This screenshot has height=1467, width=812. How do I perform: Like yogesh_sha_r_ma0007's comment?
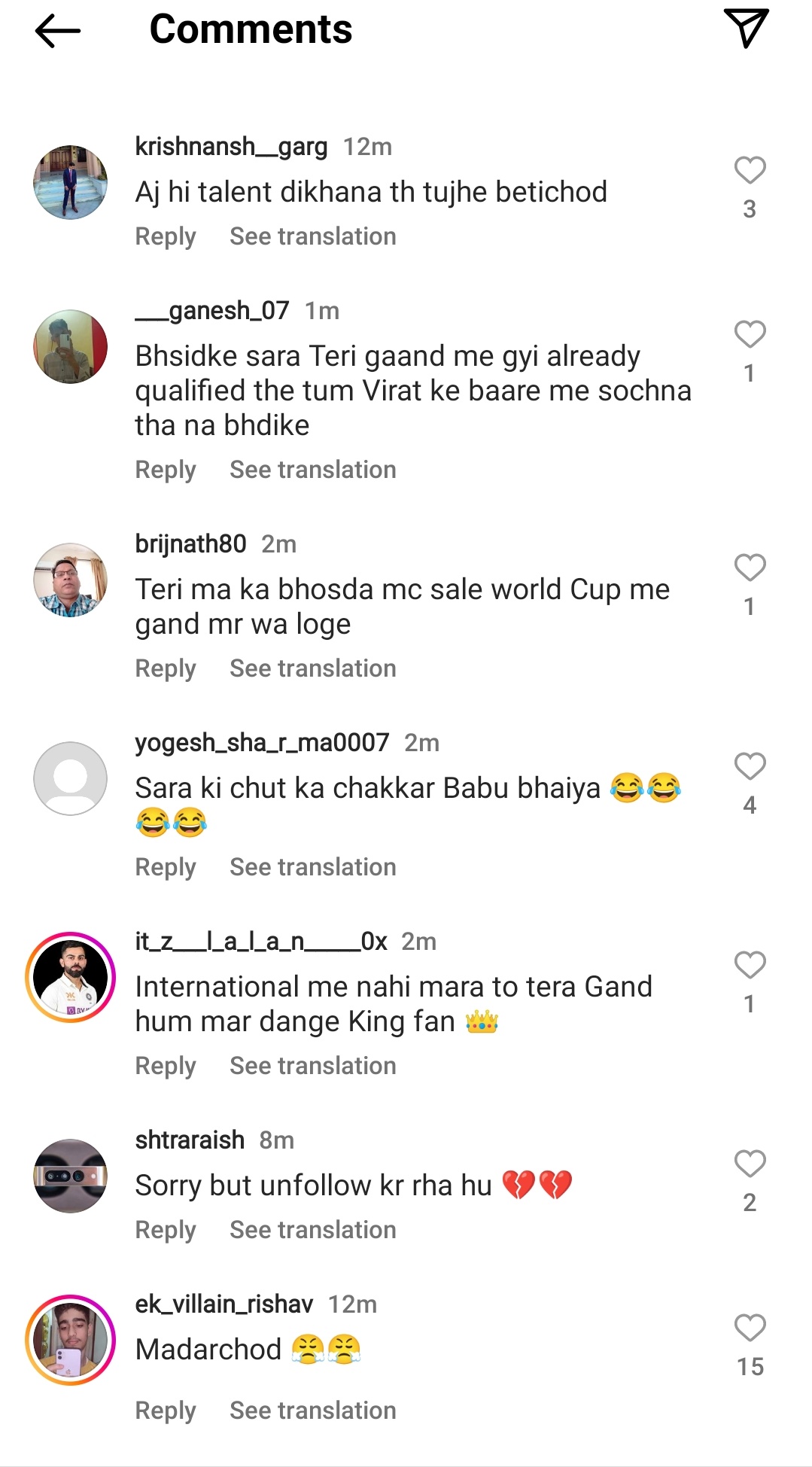[x=750, y=767]
